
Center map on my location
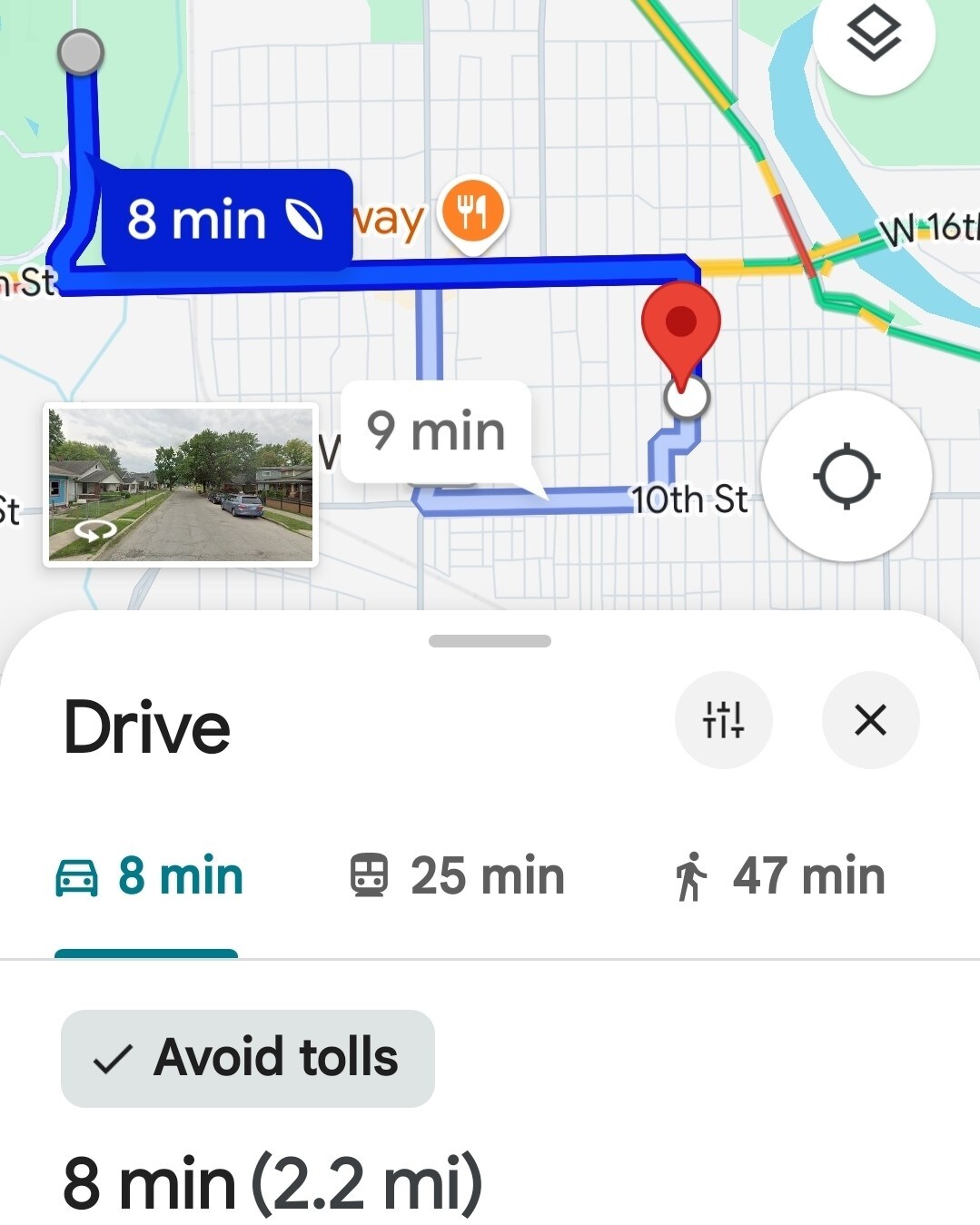(x=846, y=477)
